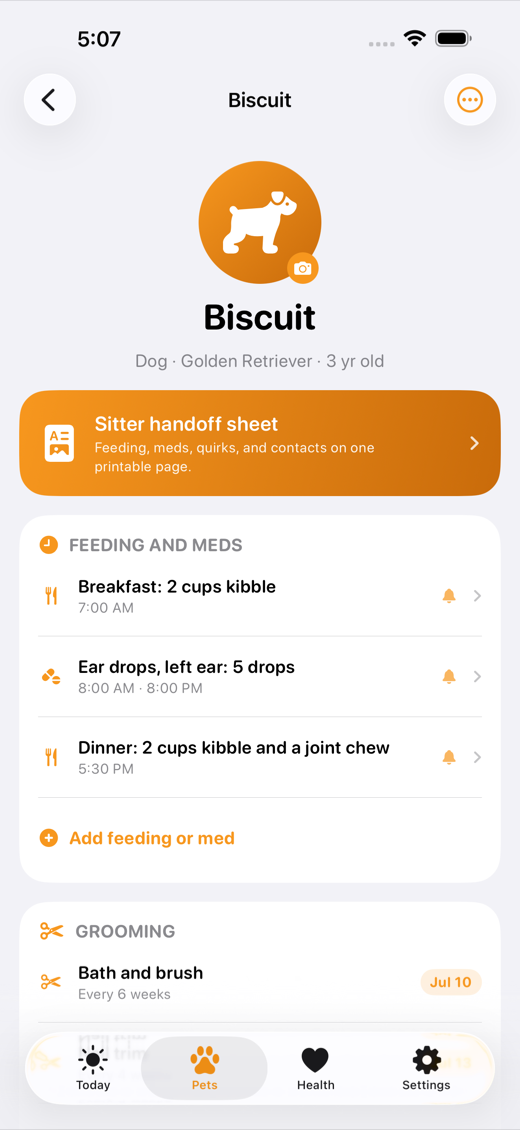Open the Dinner feeding entry

pos(260,757)
